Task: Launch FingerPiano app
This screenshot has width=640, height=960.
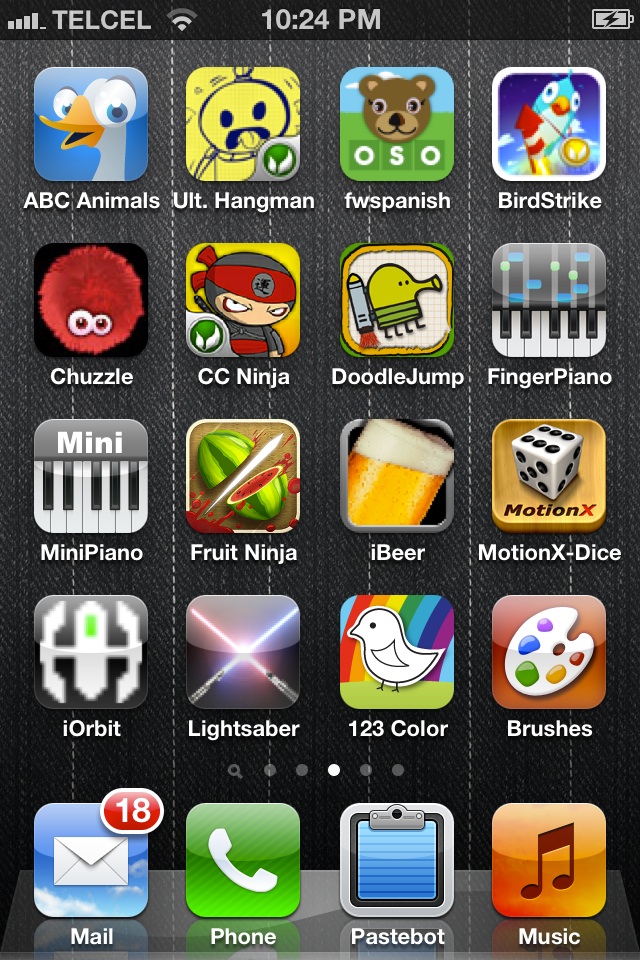Action: [549, 300]
